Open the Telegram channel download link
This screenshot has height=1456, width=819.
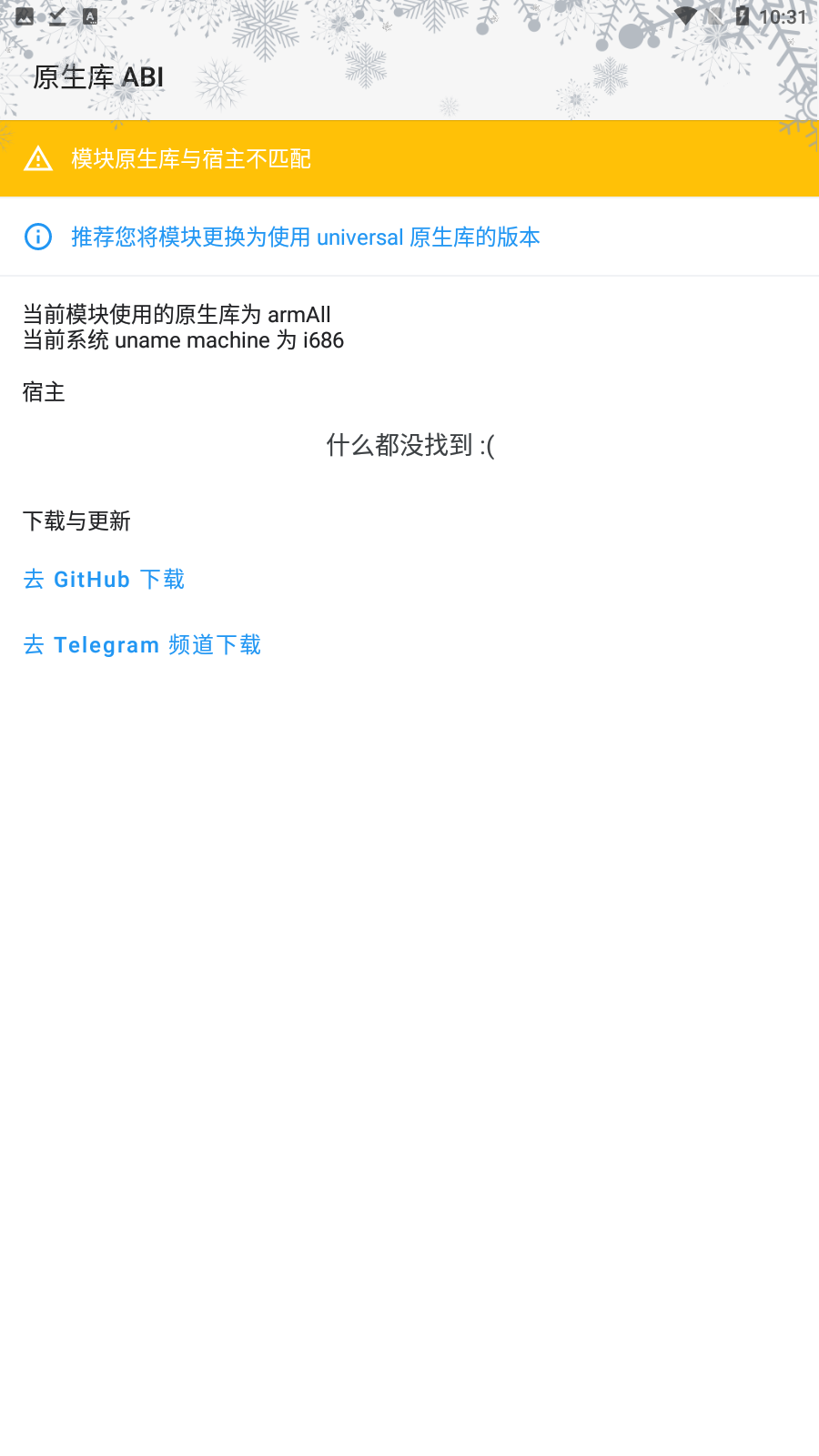click(142, 645)
